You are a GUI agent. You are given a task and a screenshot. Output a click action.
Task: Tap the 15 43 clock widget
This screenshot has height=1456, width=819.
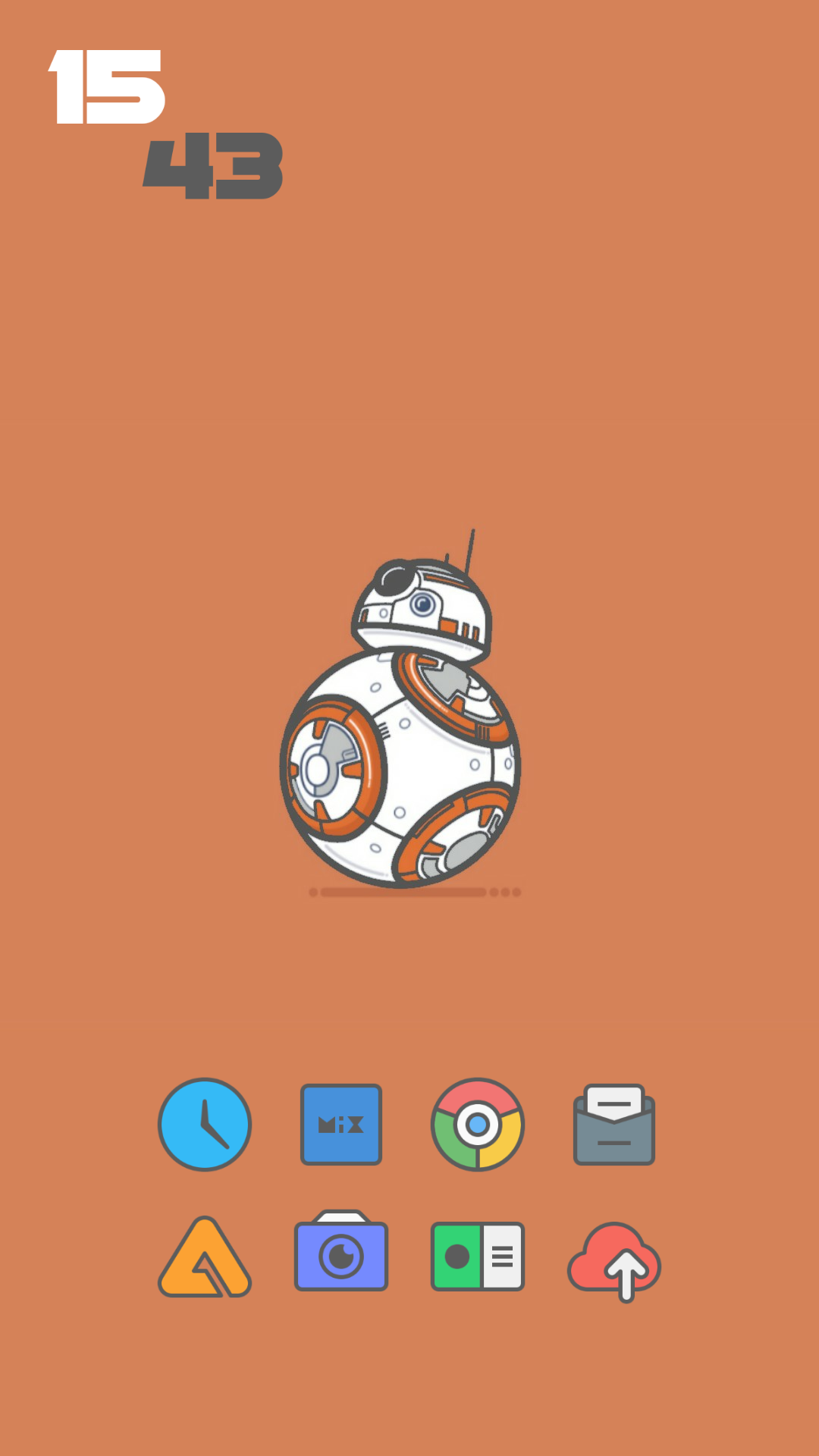coord(165,125)
